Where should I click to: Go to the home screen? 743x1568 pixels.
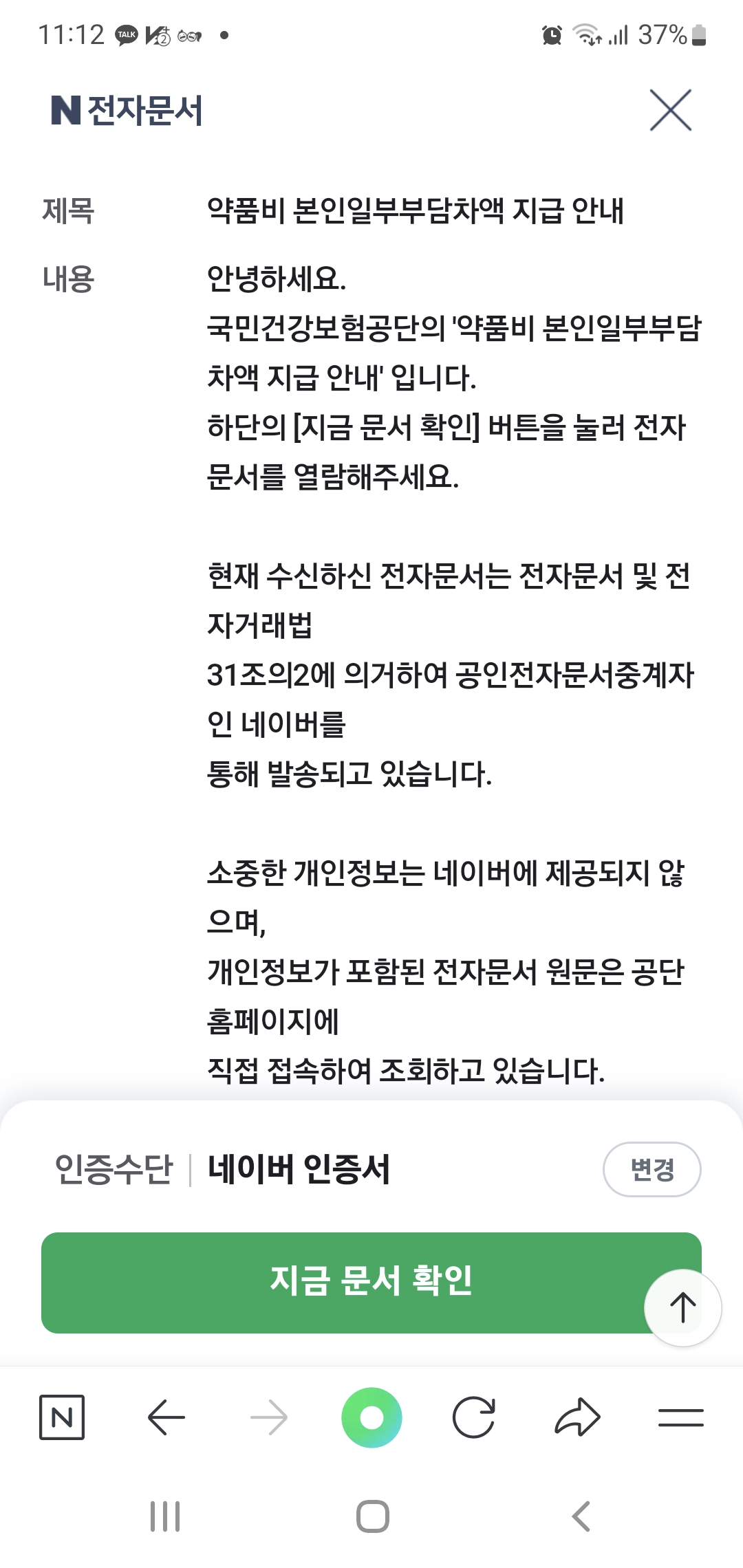point(372,1516)
